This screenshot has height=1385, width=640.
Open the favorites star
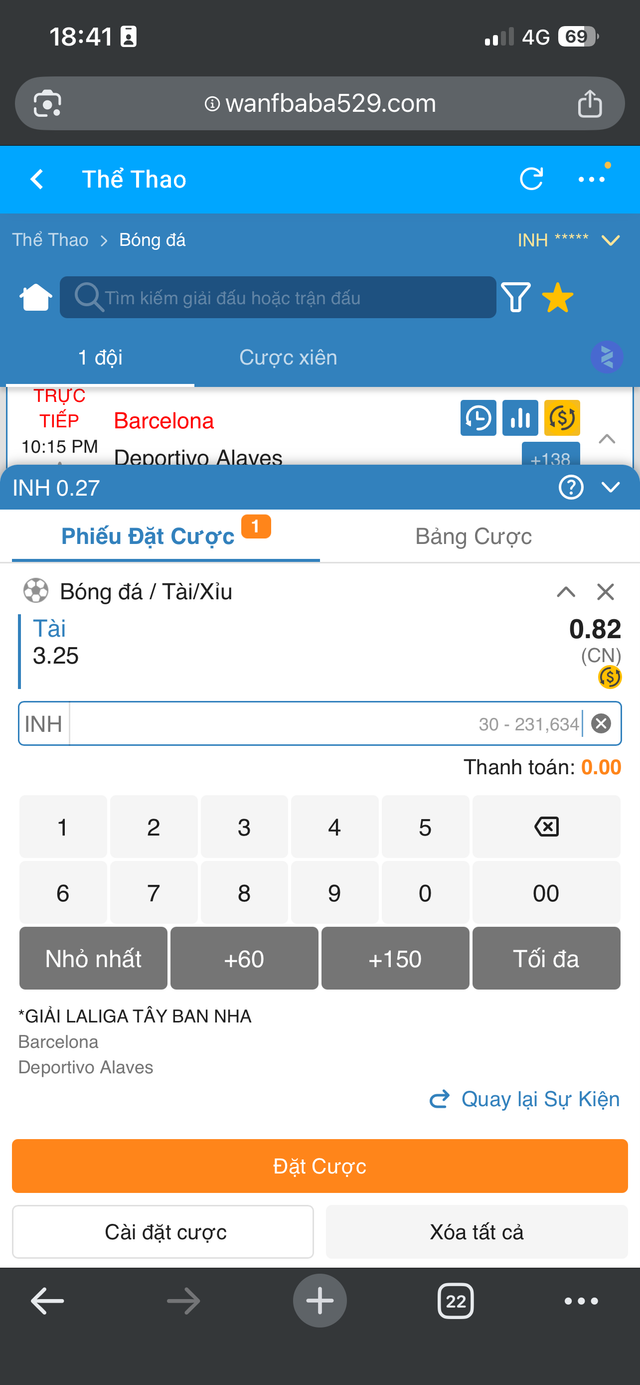click(x=557, y=297)
